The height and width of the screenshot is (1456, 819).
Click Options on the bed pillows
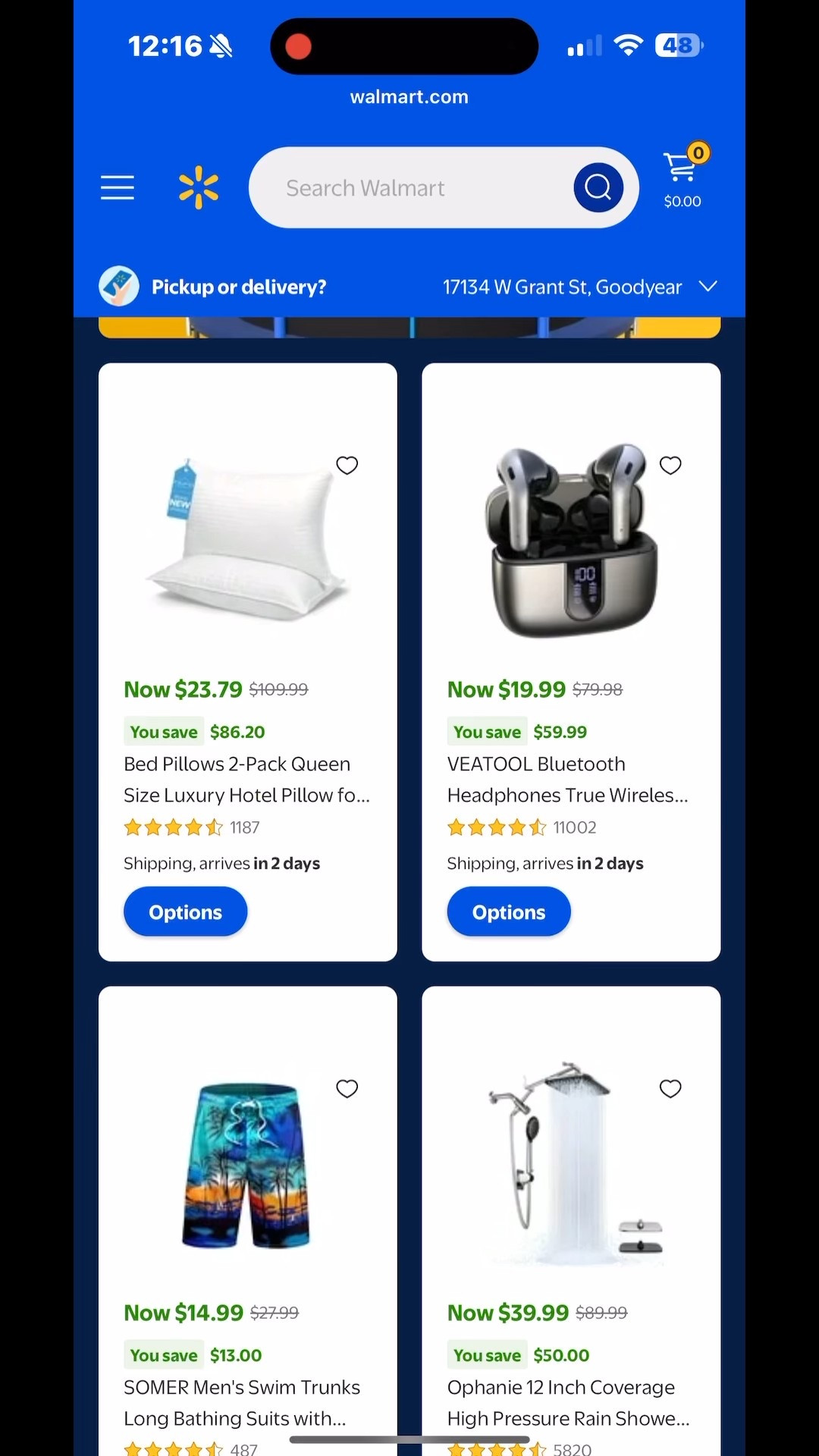[185, 912]
